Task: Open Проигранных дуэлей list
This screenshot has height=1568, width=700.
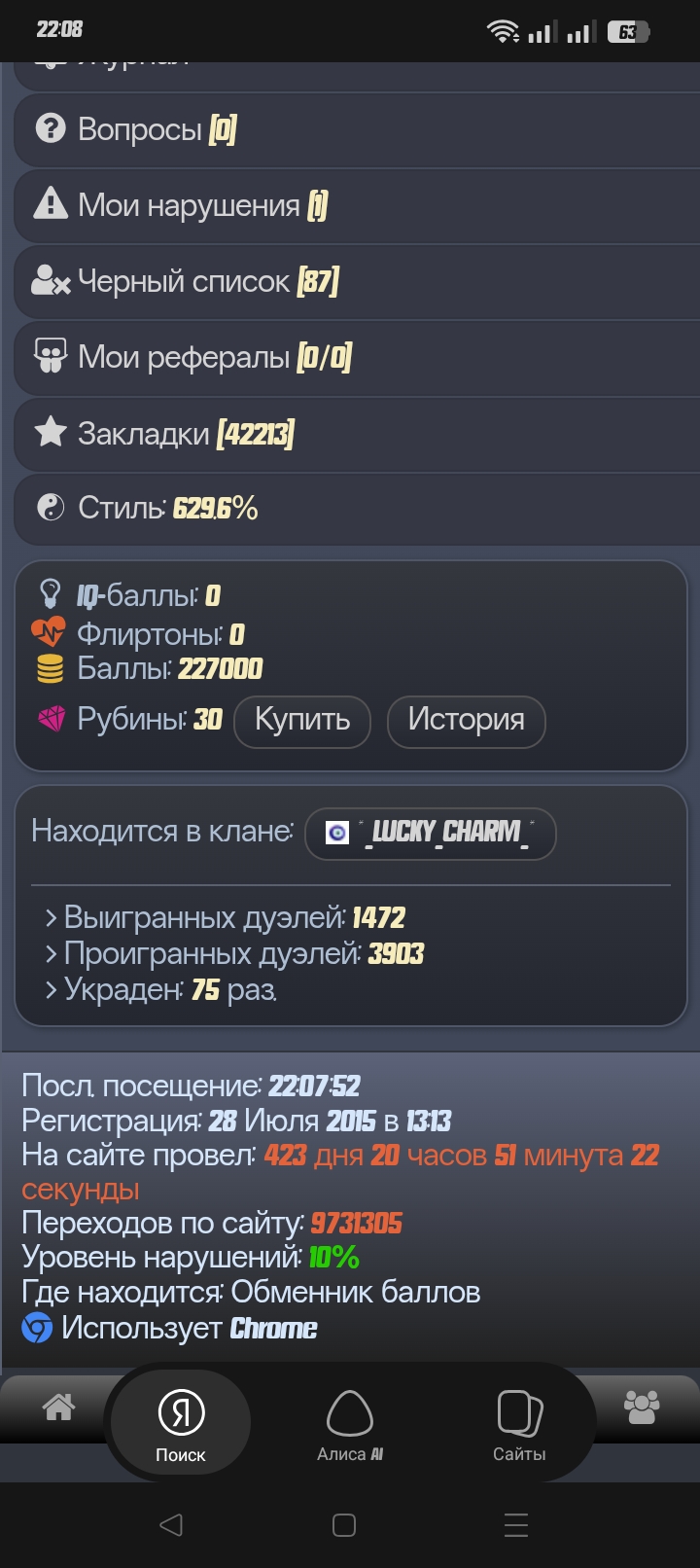Action: point(233,953)
